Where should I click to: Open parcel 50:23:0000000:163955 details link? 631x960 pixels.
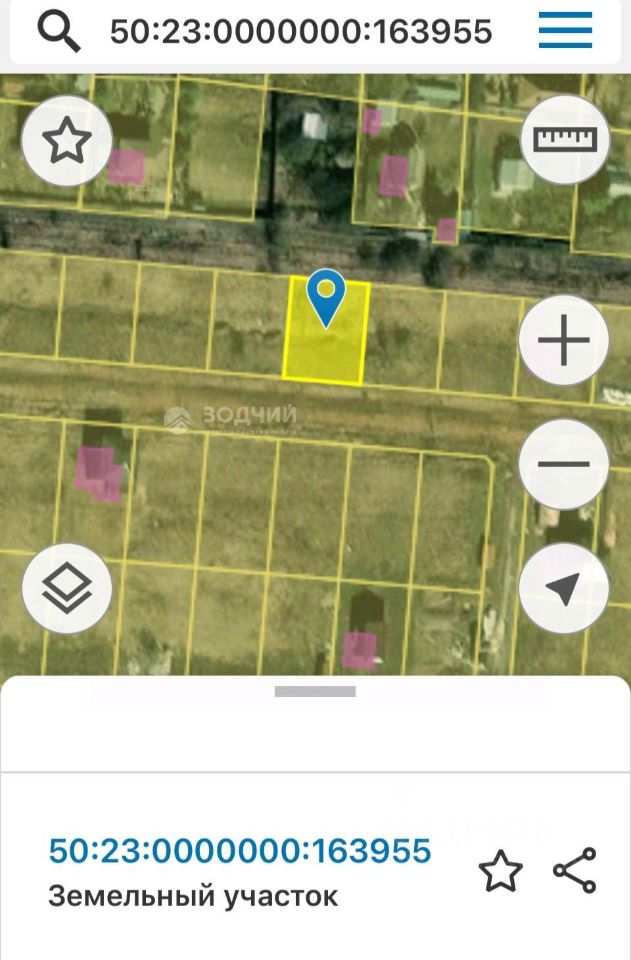[240, 851]
